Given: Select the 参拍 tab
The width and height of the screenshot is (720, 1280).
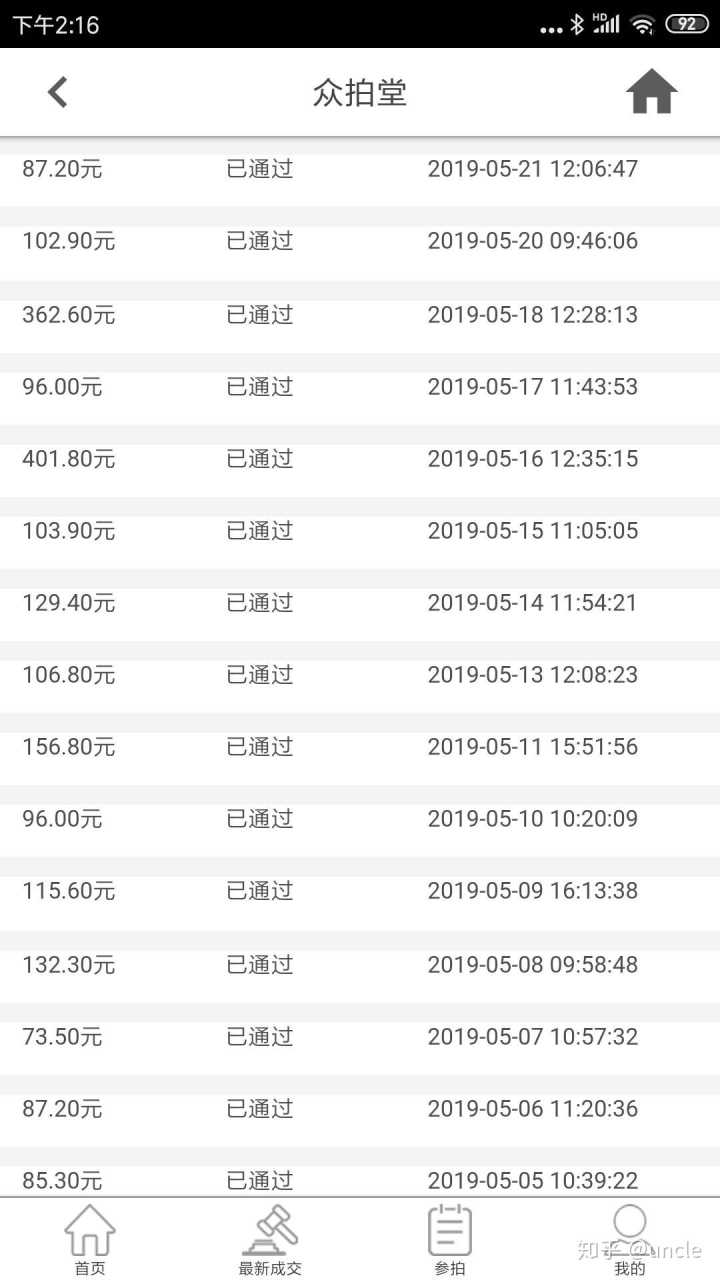Looking at the screenshot, I should tap(450, 1240).
